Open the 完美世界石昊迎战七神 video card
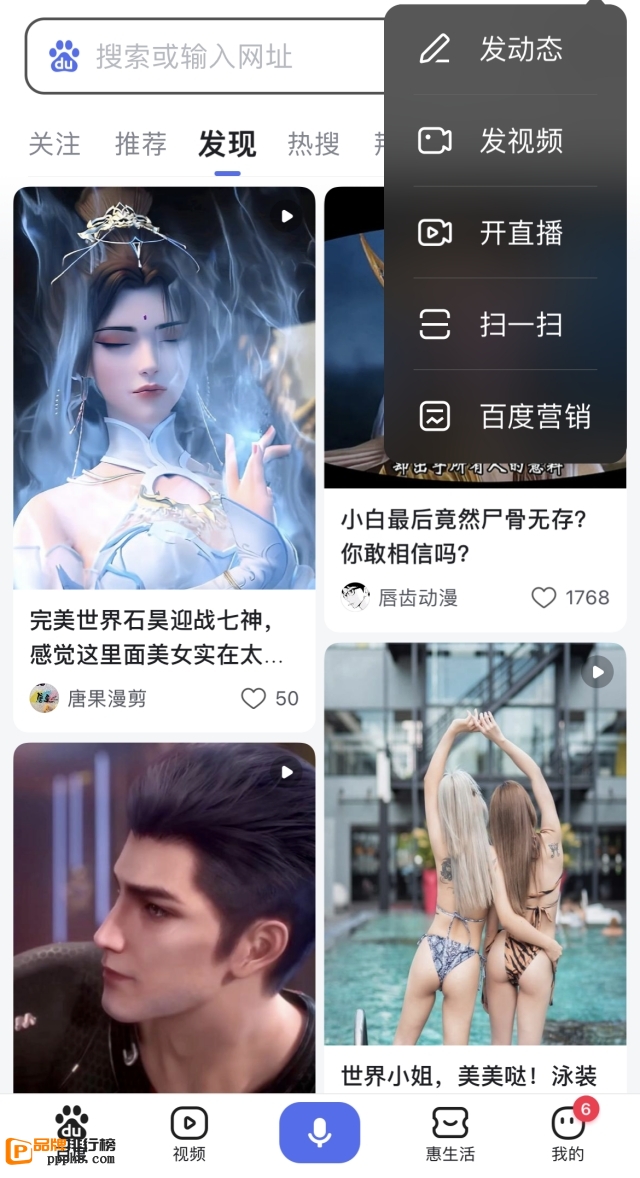640x1178 pixels. (x=165, y=459)
